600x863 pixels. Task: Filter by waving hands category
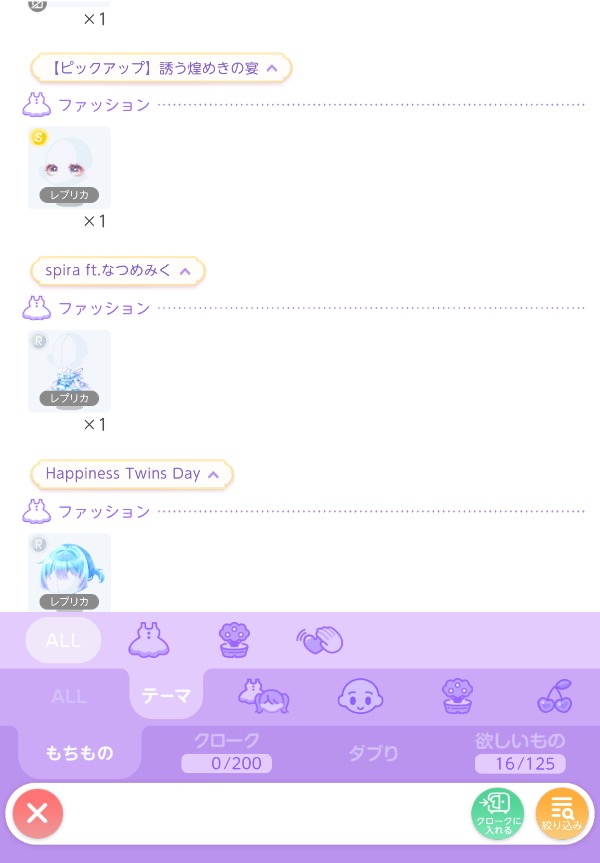click(320, 640)
